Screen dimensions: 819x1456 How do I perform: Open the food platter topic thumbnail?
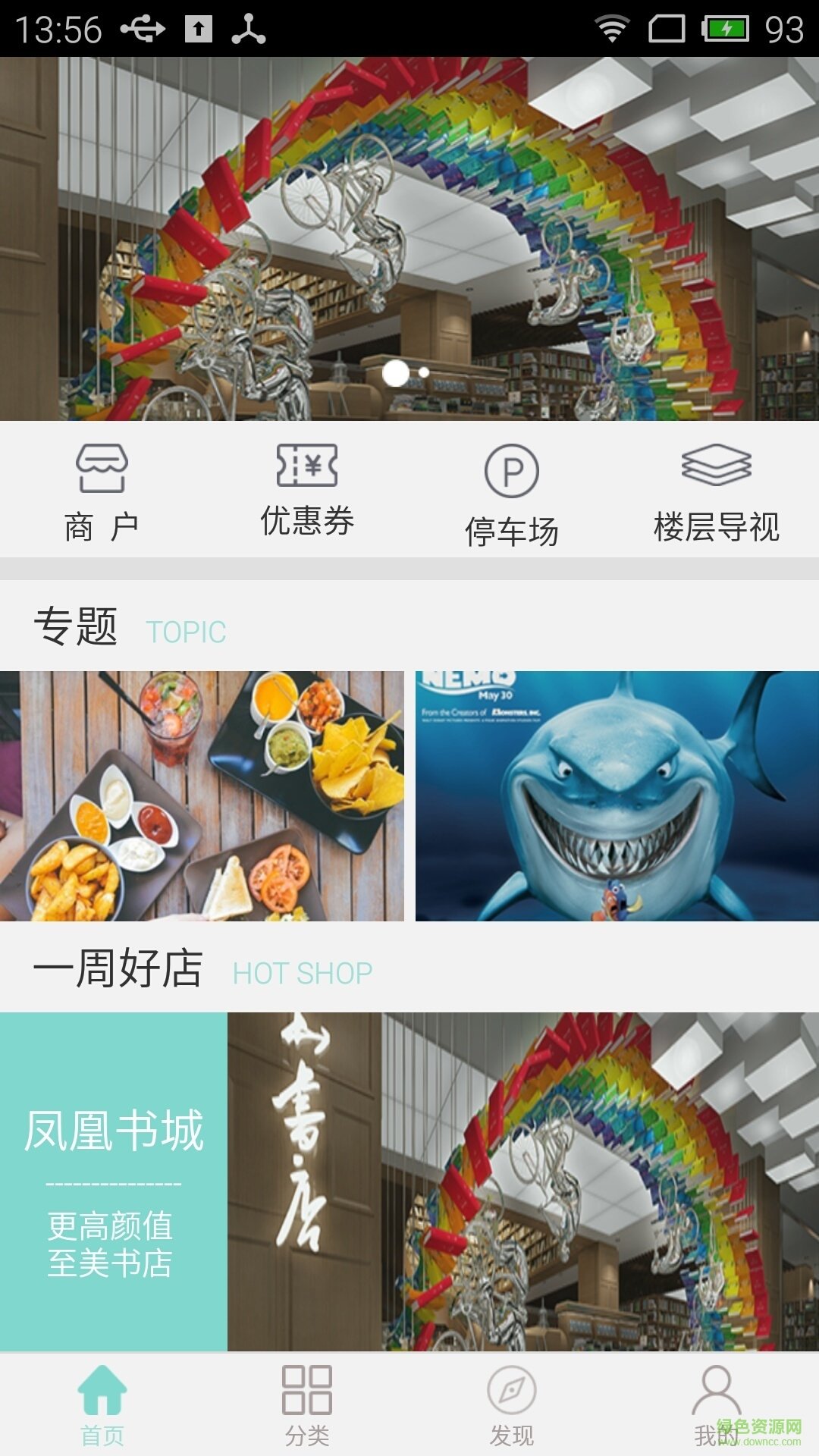201,796
